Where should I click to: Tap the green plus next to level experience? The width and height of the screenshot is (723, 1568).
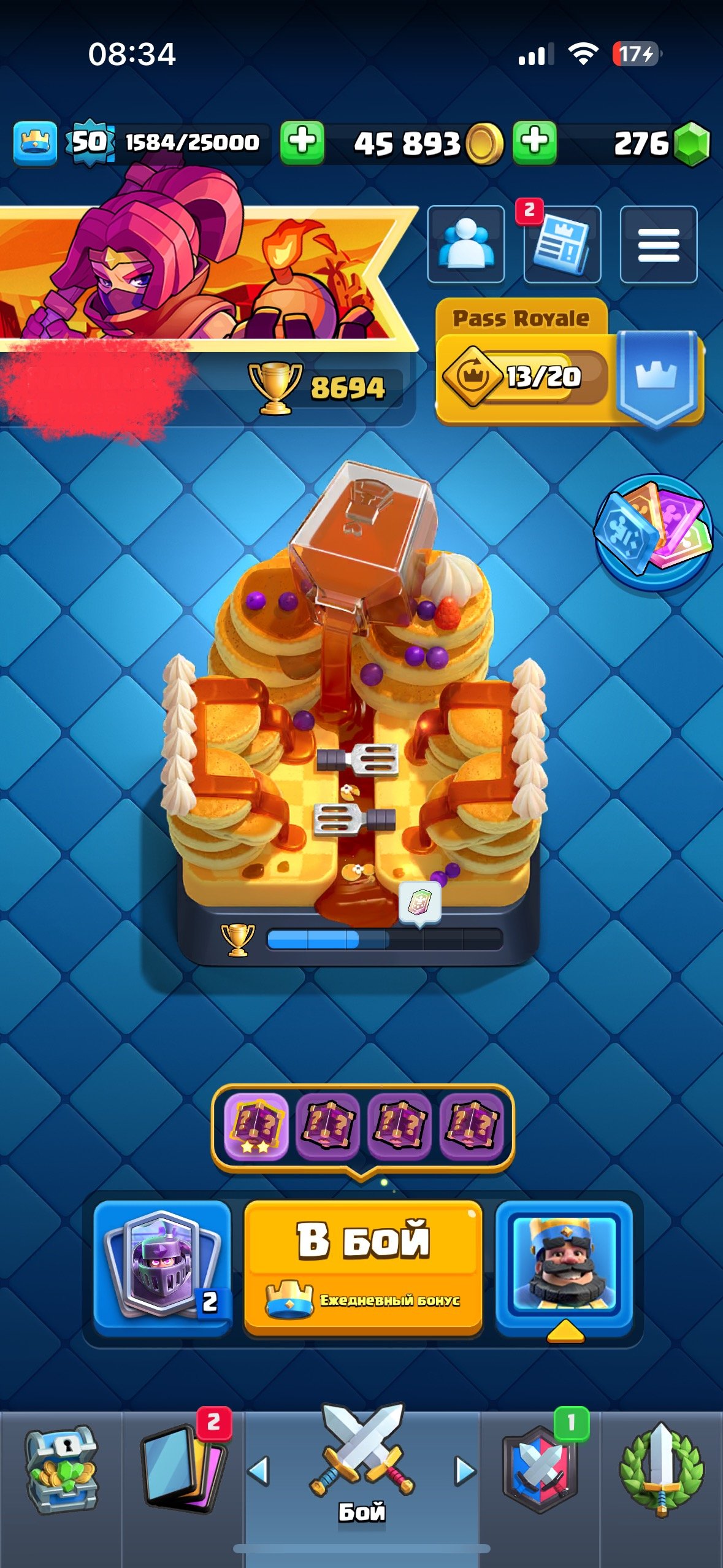coord(302,142)
